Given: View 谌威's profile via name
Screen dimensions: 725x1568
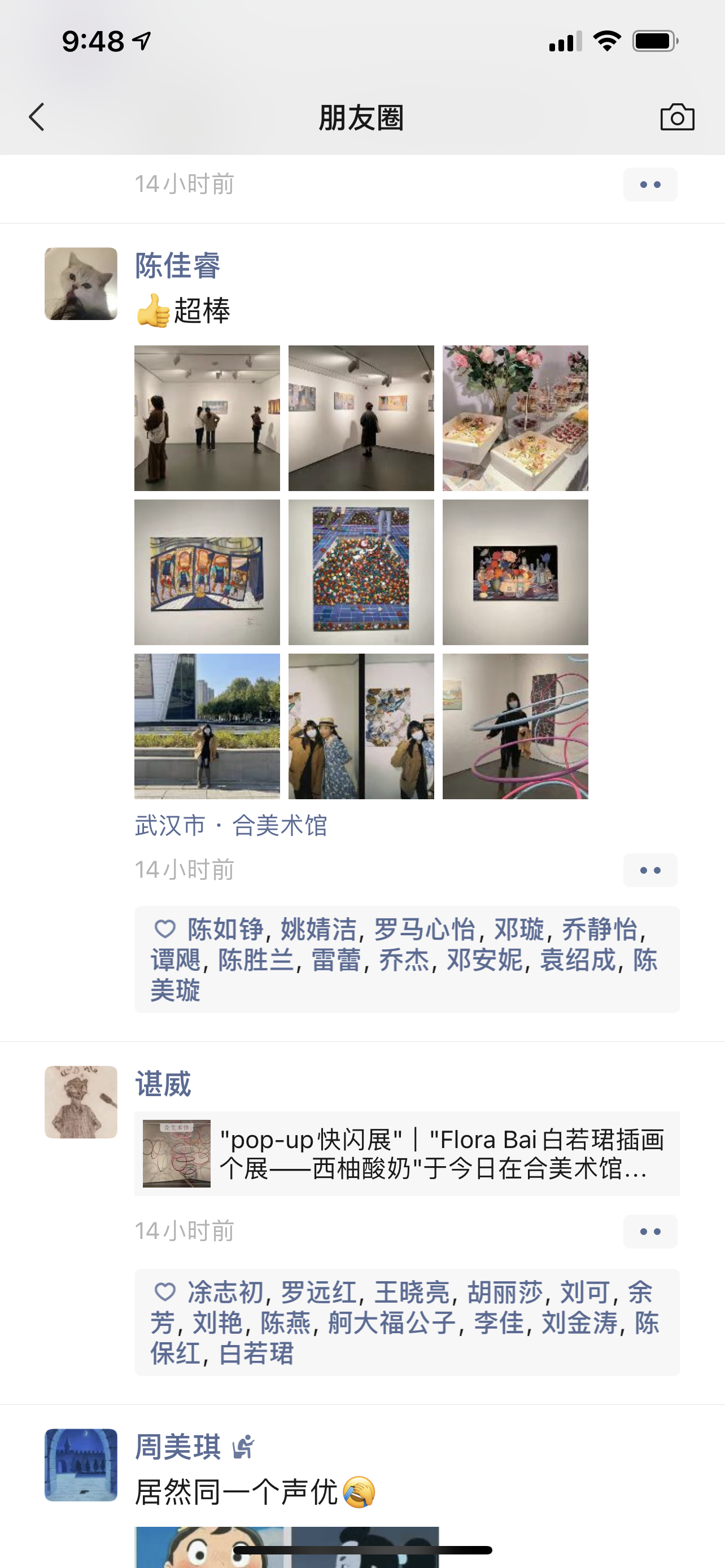Looking at the screenshot, I should tap(163, 1084).
